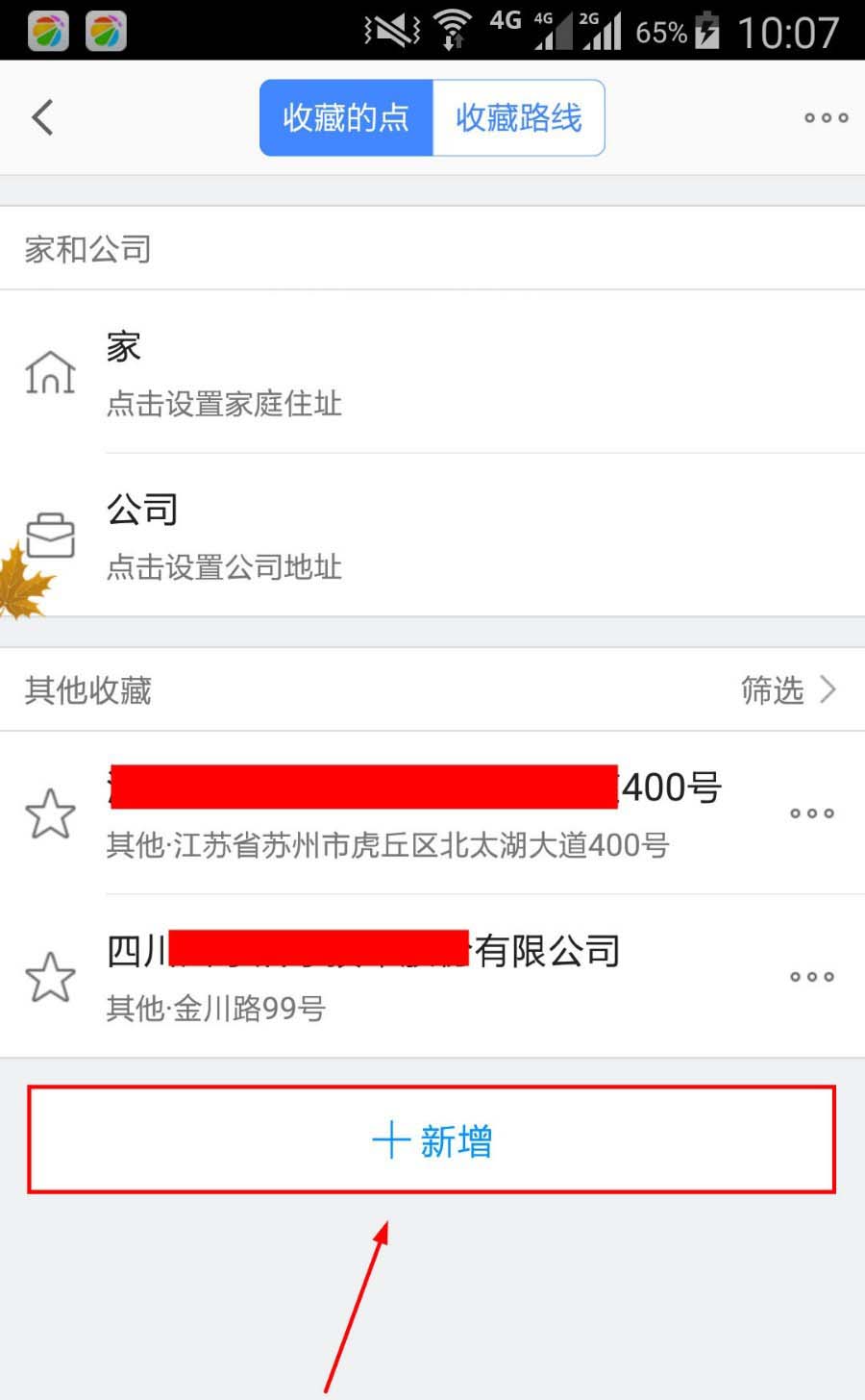Image resolution: width=865 pixels, height=1400 pixels.
Task: Open more options for 金川路99号 favorite
Action: pos(811,977)
